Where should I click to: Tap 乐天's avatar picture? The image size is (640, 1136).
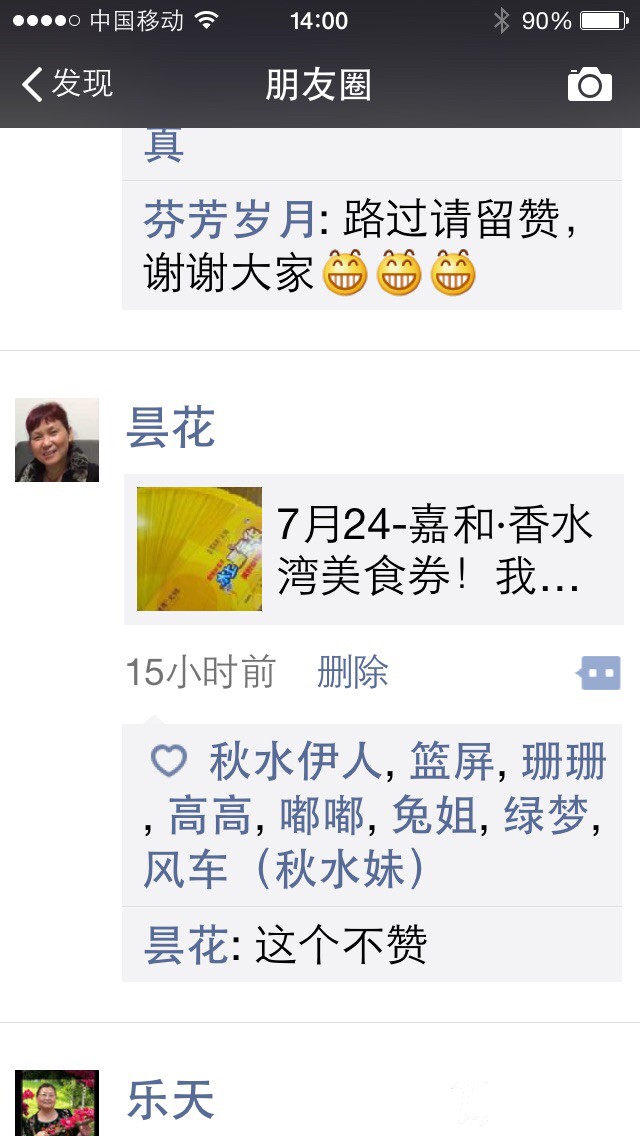click(x=57, y=1103)
